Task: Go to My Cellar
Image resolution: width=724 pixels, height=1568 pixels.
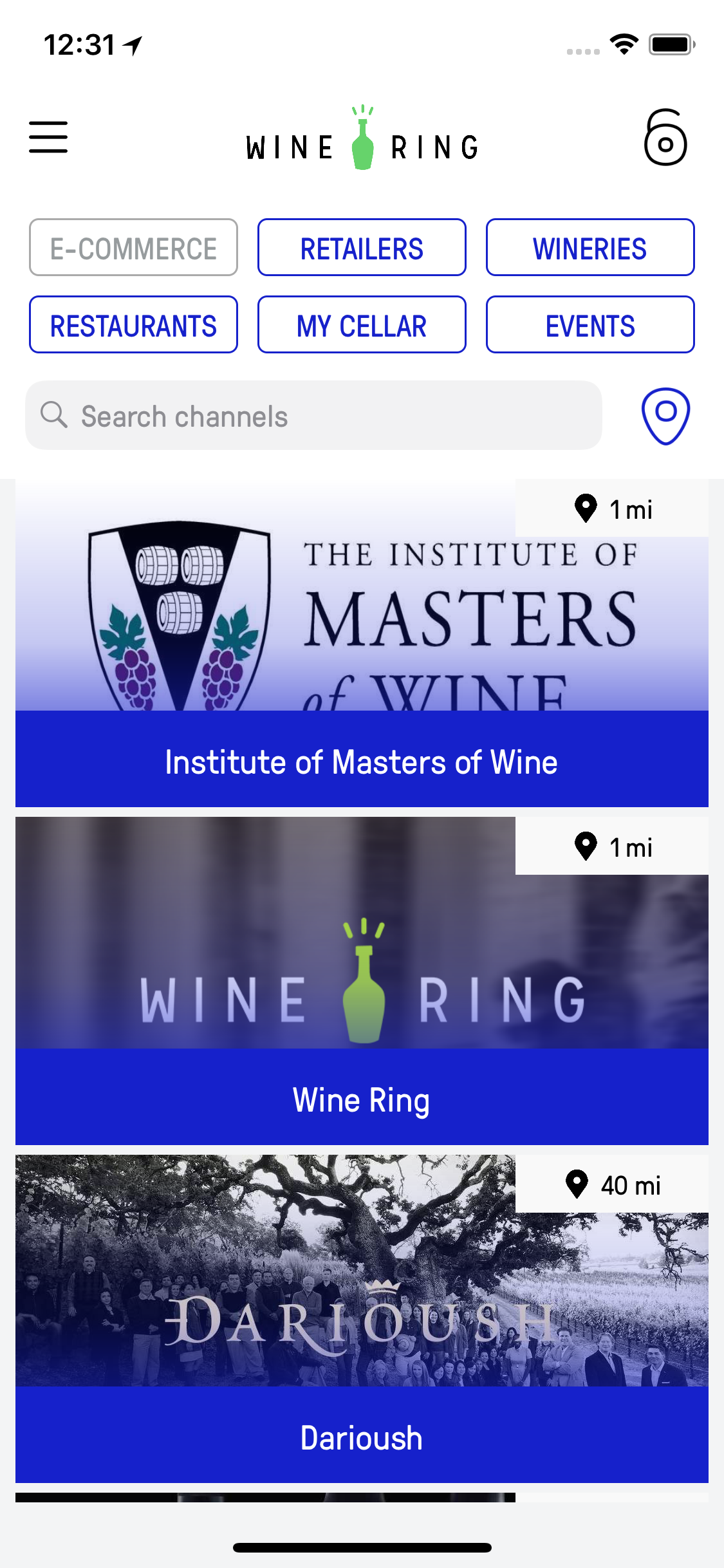Action: click(x=362, y=325)
